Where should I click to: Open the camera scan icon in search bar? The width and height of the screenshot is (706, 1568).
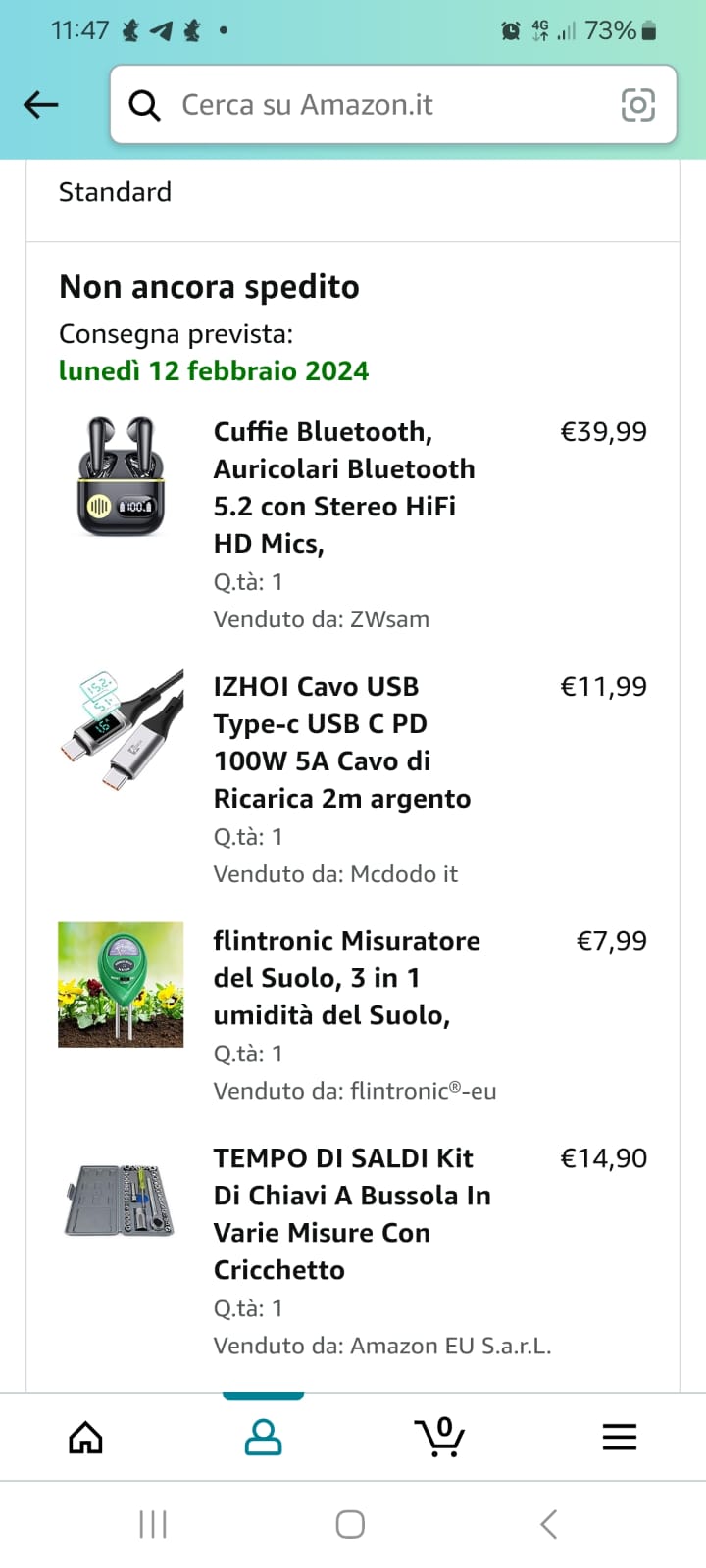[x=637, y=105]
